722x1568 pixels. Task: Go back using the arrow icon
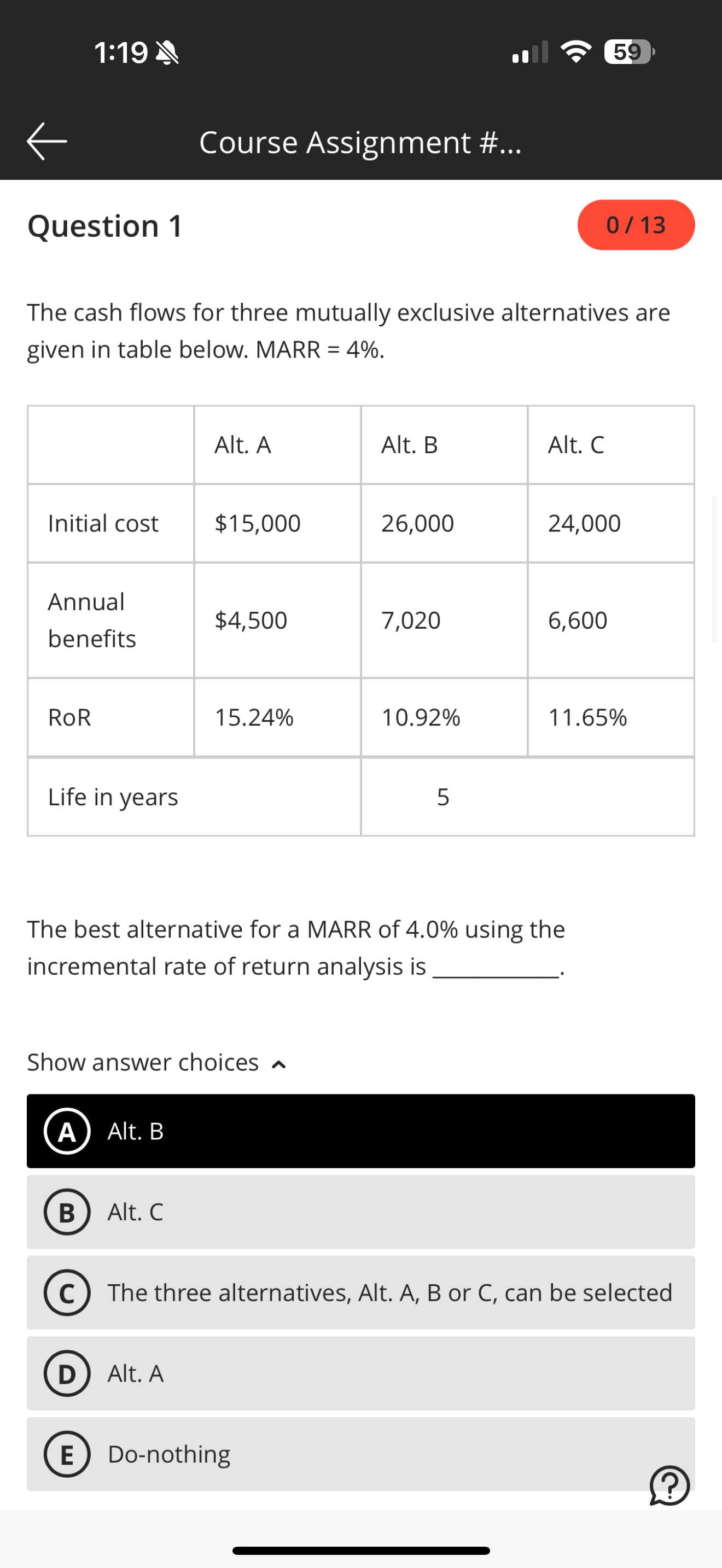[x=47, y=142]
